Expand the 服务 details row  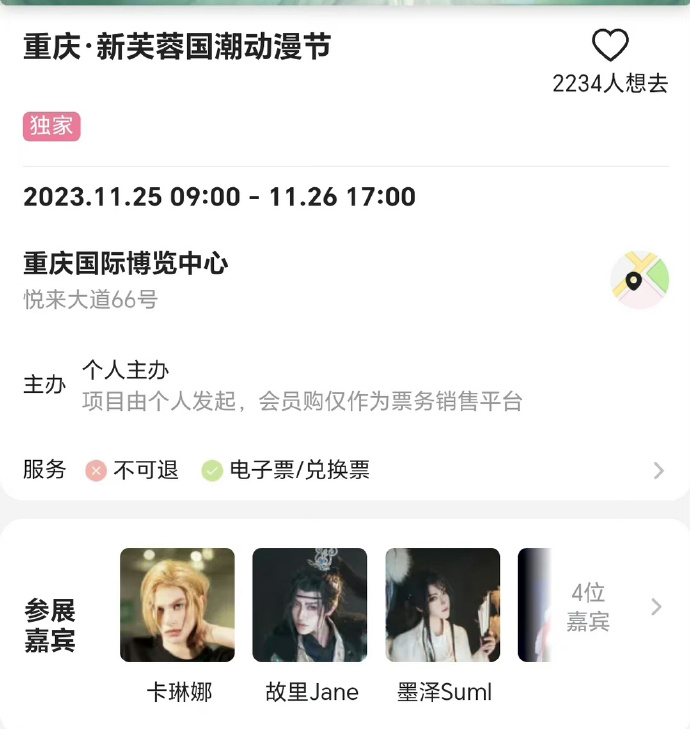pos(658,470)
